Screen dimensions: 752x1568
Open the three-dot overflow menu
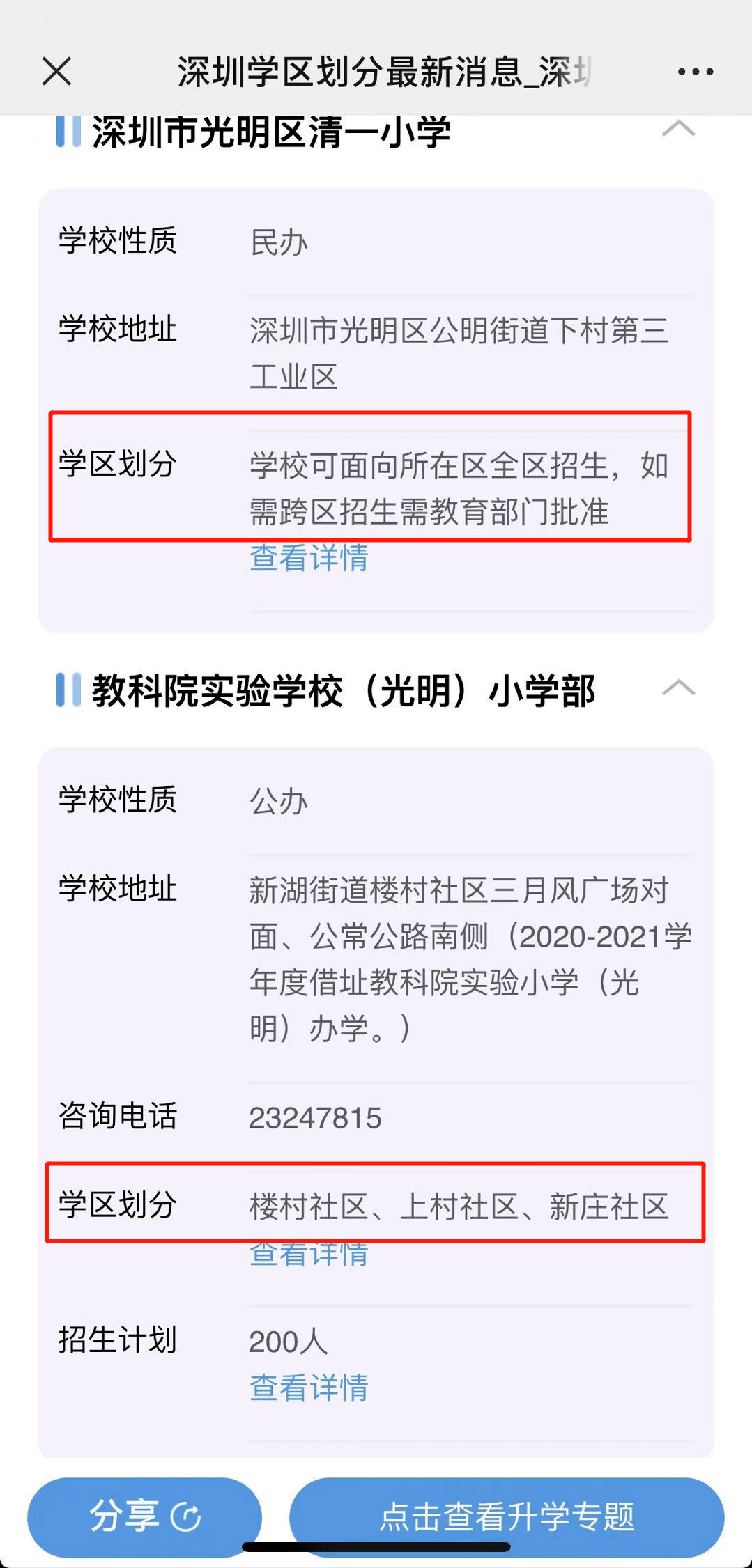pyautogui.click(x=695, y=72)
